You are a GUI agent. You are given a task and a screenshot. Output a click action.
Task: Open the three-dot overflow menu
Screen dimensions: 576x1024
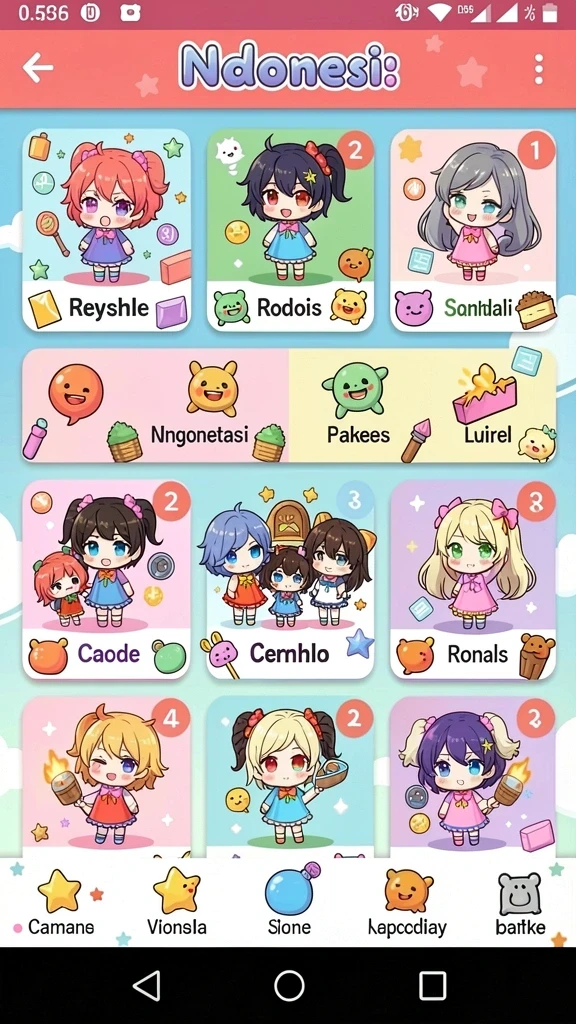click(538, 69)
